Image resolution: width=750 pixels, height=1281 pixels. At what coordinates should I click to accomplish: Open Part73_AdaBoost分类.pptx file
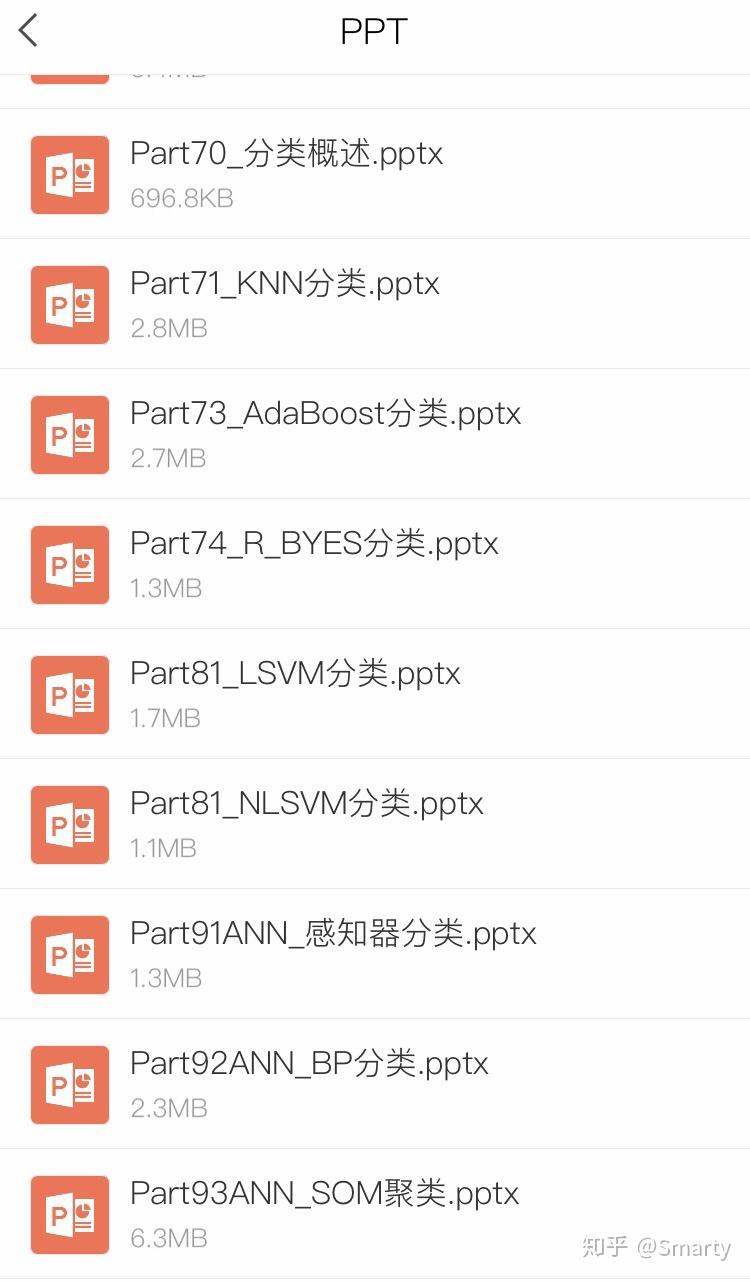coord(375,434)
